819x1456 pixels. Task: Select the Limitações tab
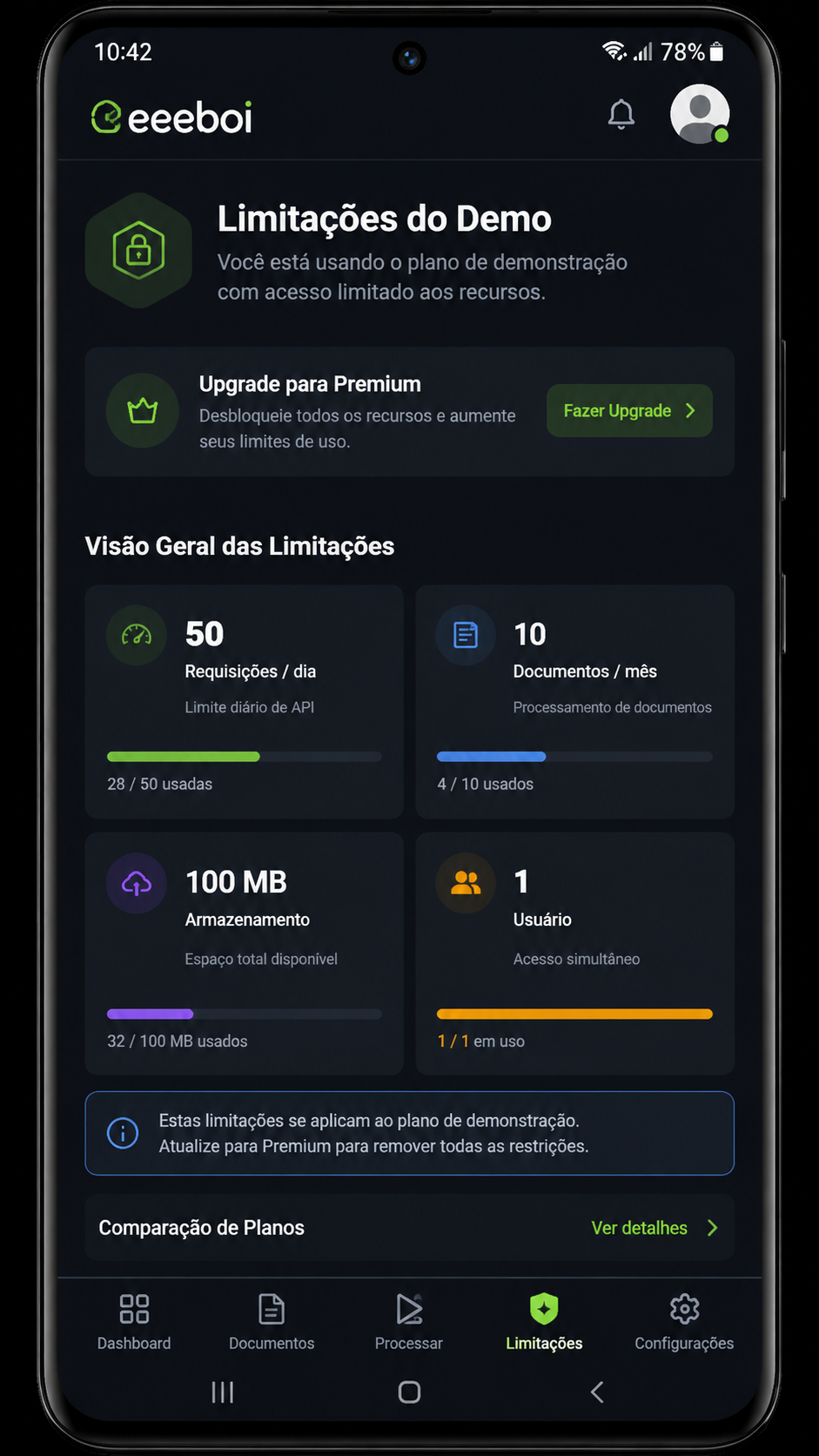point(544,1322)
